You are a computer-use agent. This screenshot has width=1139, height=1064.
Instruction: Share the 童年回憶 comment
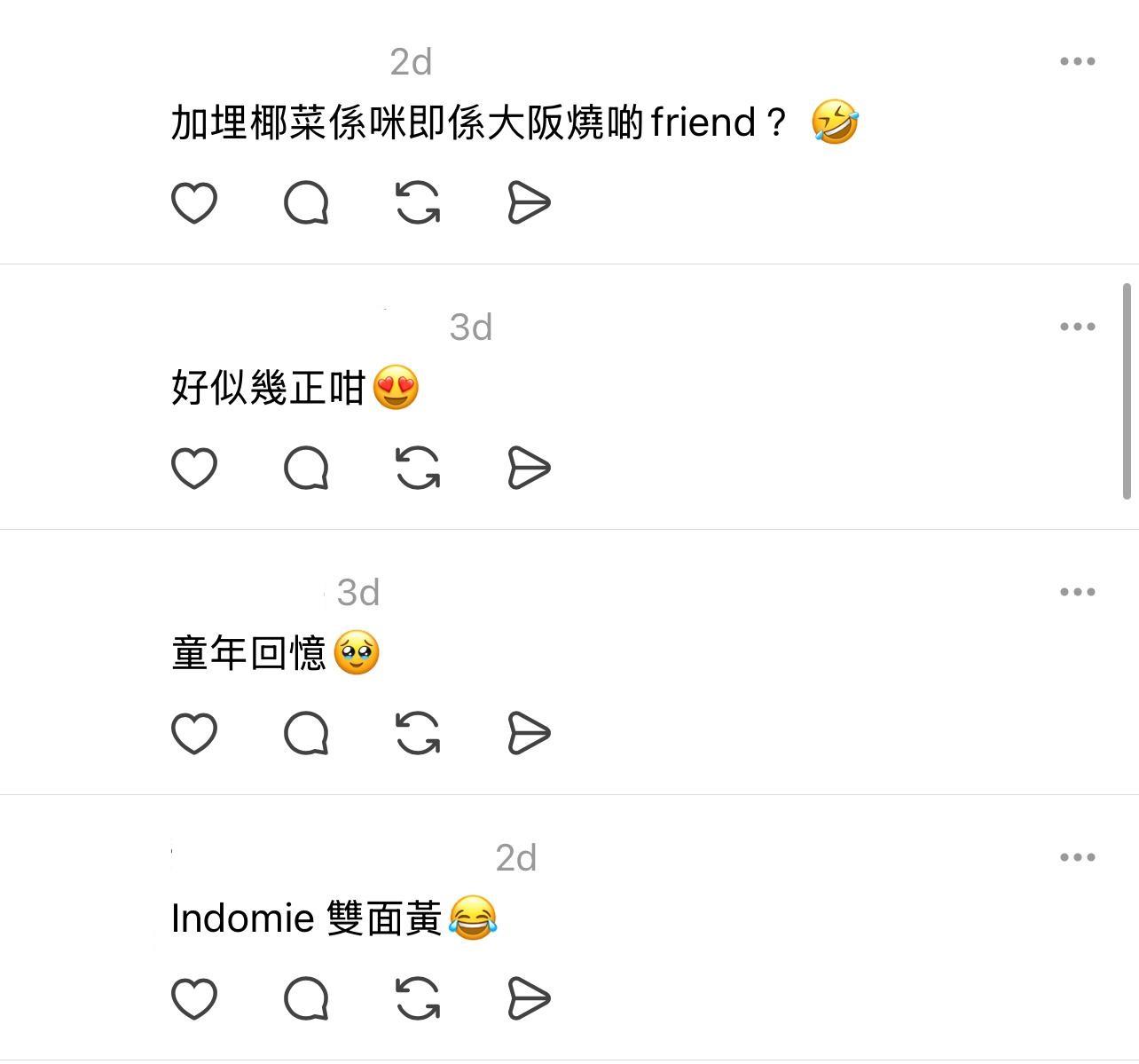529,733
